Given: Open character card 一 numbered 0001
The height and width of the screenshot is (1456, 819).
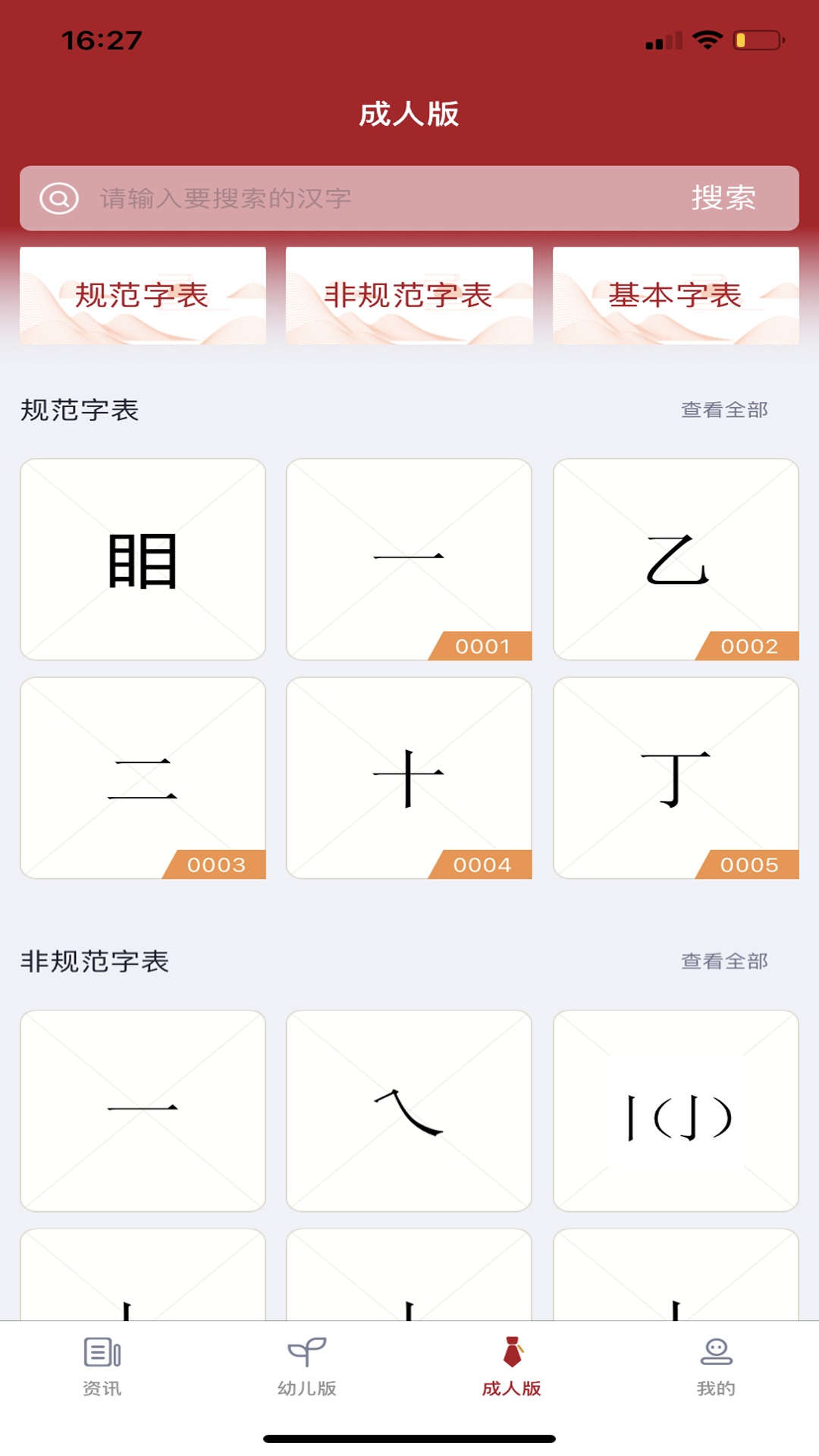Looking at the screenshot, I should click(x=409, y=559).
